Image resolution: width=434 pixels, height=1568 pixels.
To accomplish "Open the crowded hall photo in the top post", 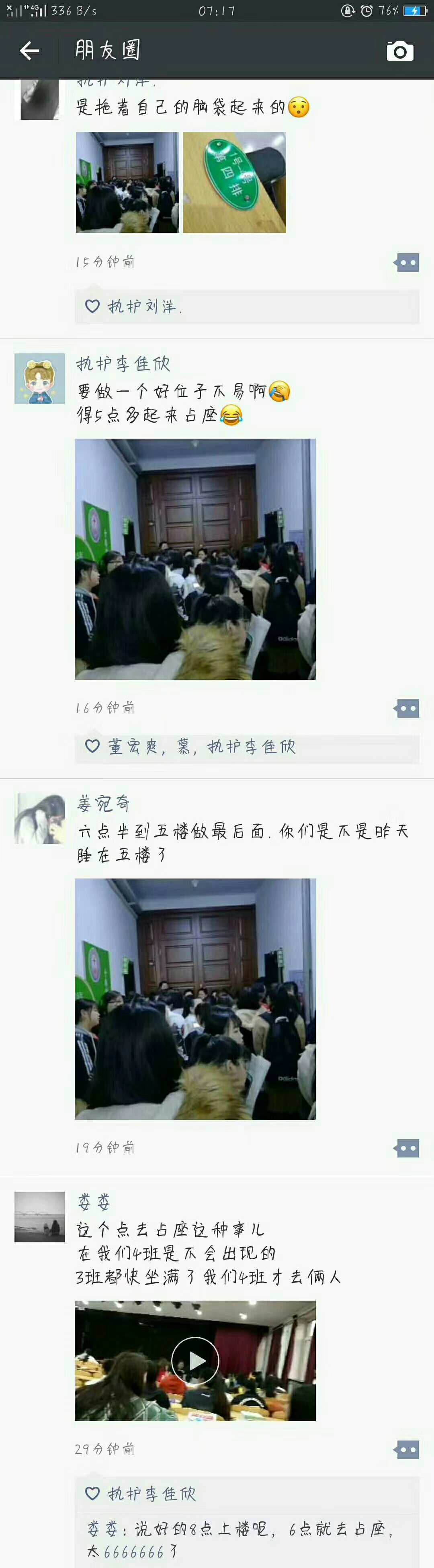I will [127, 182].
